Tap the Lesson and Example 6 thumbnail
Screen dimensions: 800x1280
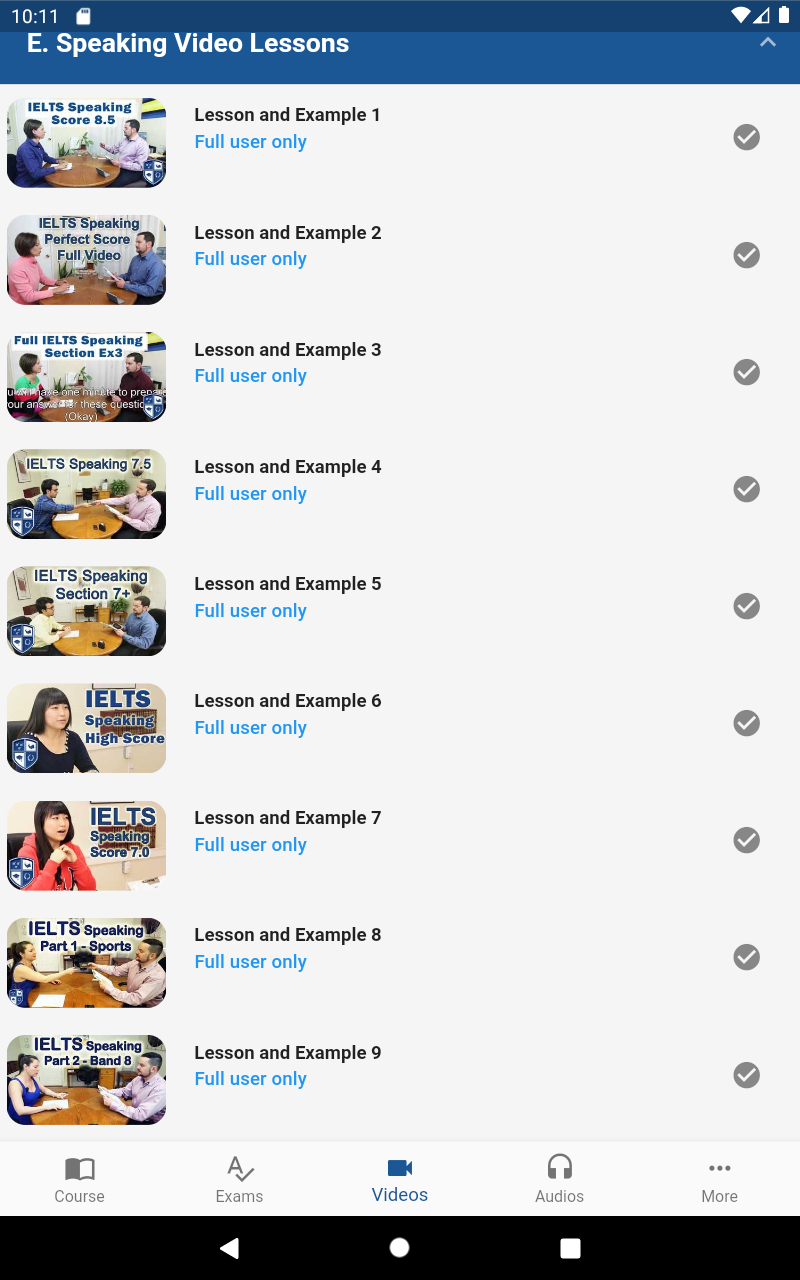86,728
